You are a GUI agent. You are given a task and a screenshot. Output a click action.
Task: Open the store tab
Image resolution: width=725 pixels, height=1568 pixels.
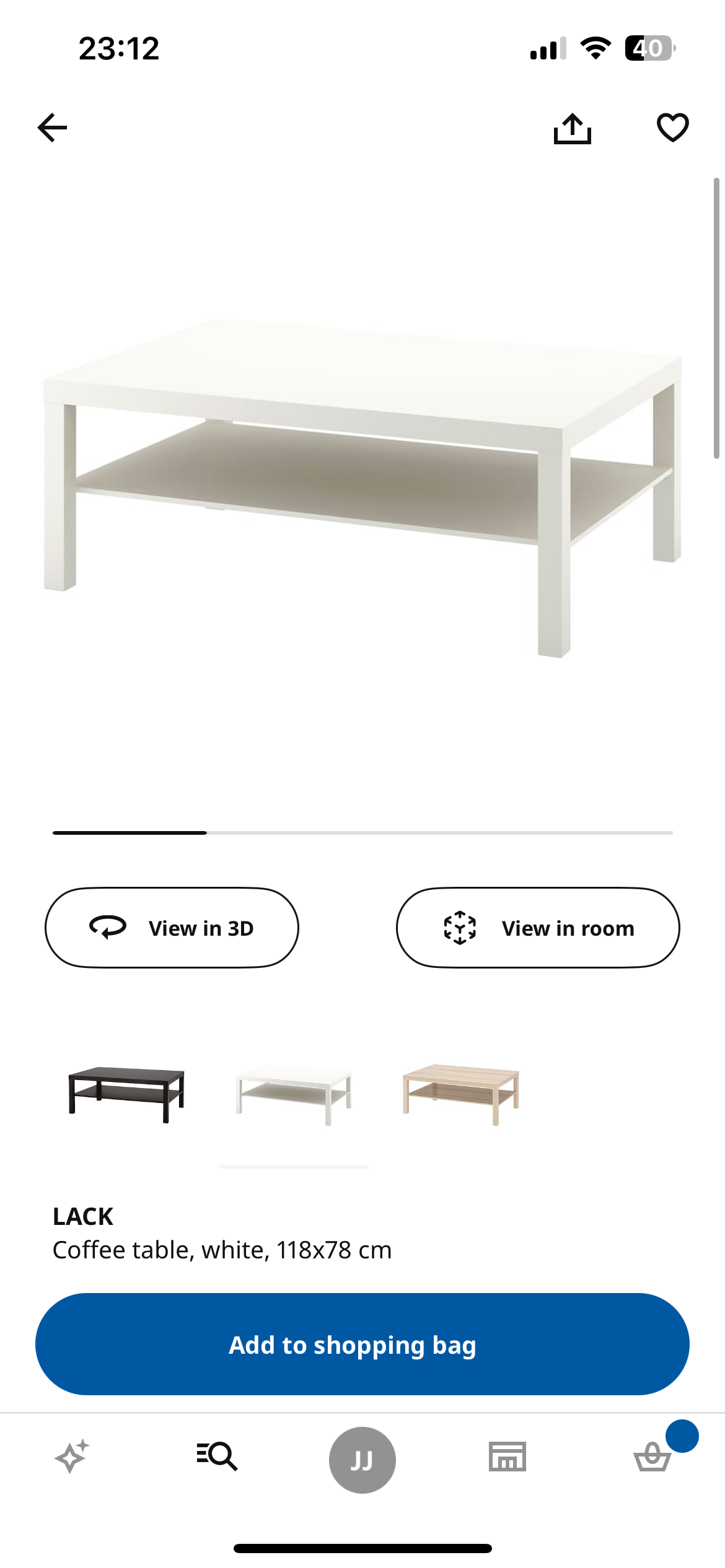507,1457
